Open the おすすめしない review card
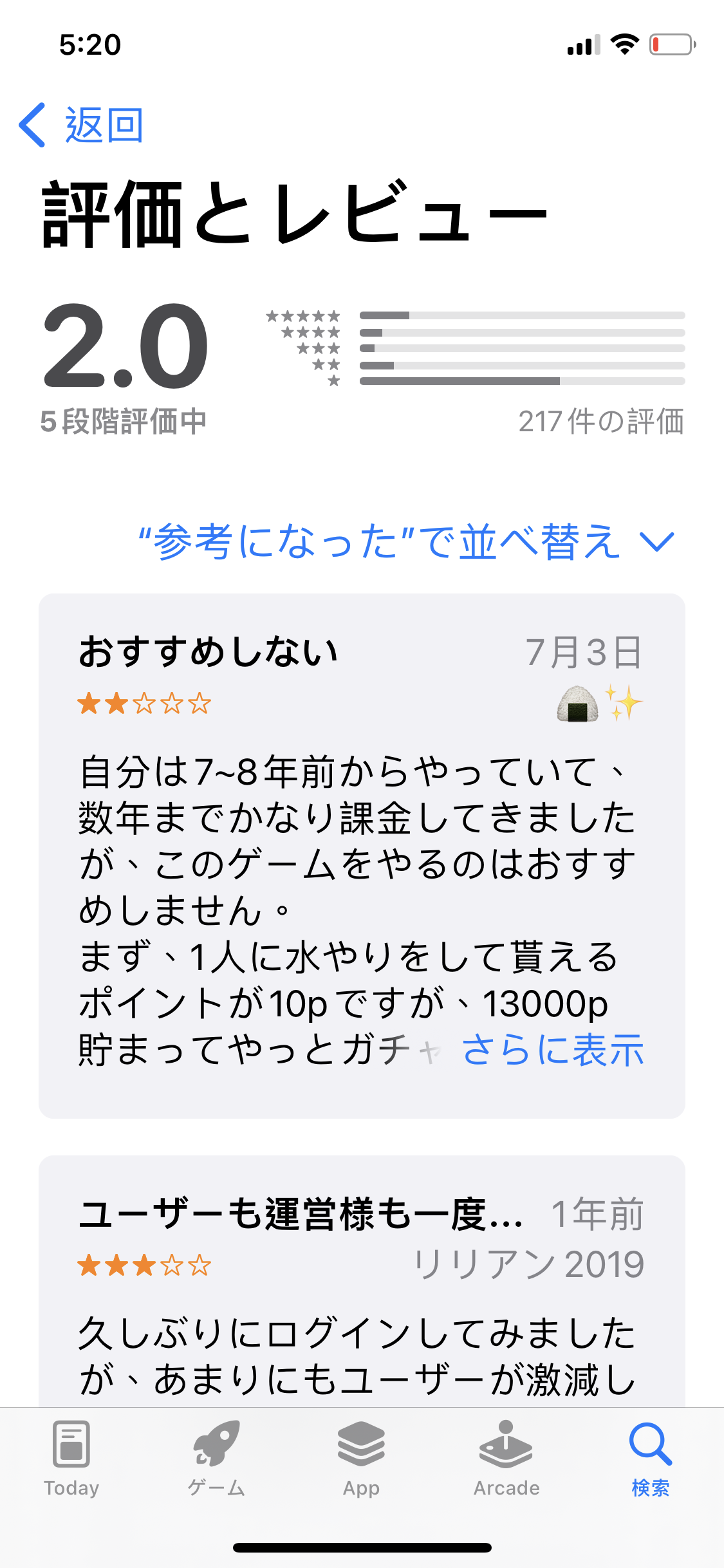724x1568 pixels. click(362, 856)
